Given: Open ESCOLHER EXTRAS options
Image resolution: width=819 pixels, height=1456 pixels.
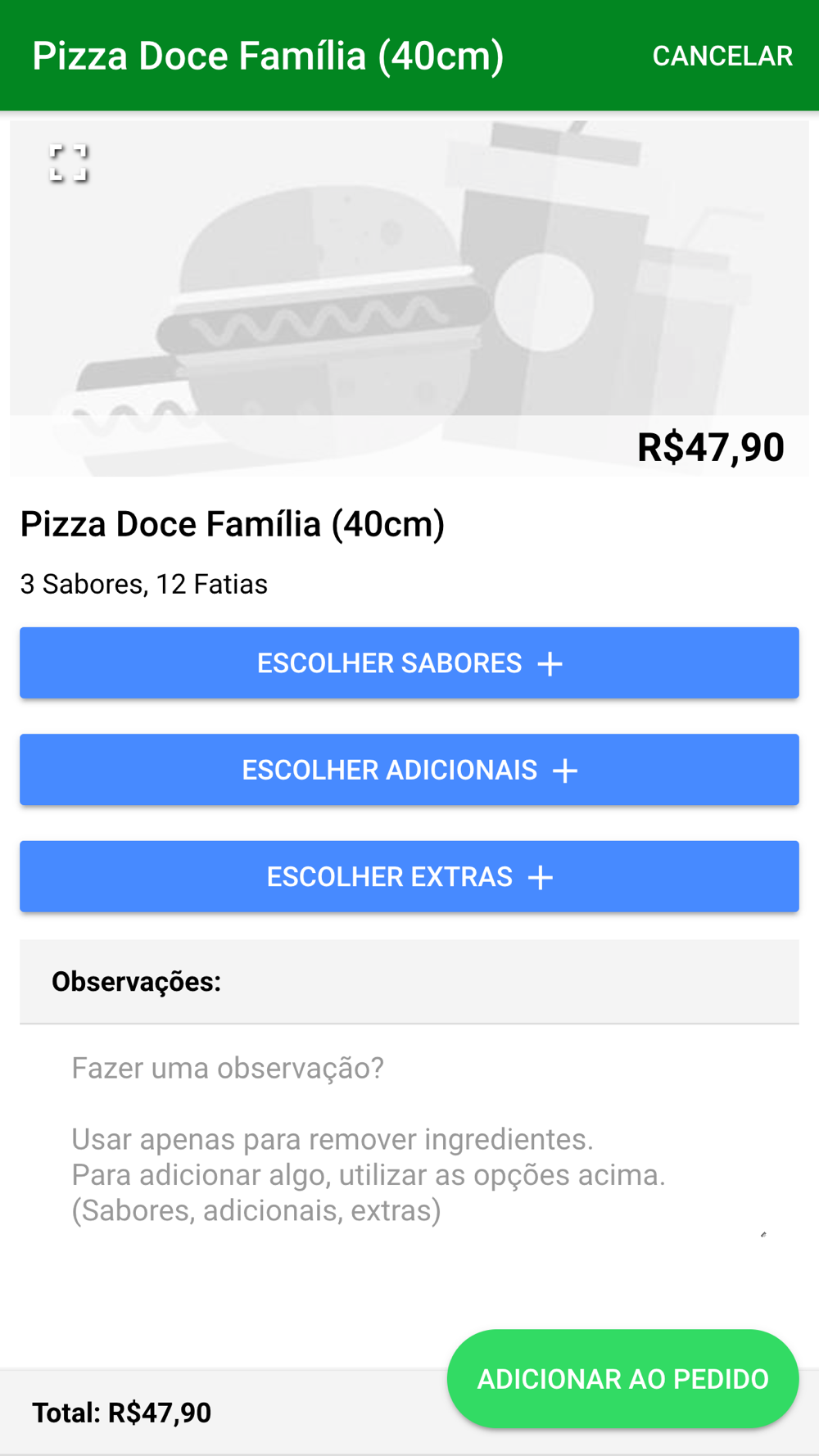Looking at the screenshot, I should pos(409,876).
